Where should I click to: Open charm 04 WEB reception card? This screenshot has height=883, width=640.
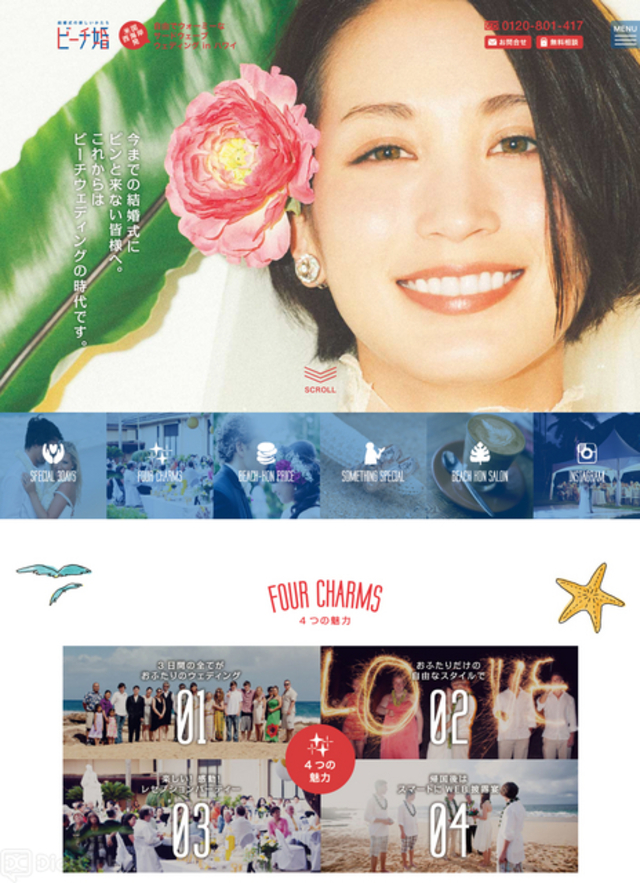point(450,815)
